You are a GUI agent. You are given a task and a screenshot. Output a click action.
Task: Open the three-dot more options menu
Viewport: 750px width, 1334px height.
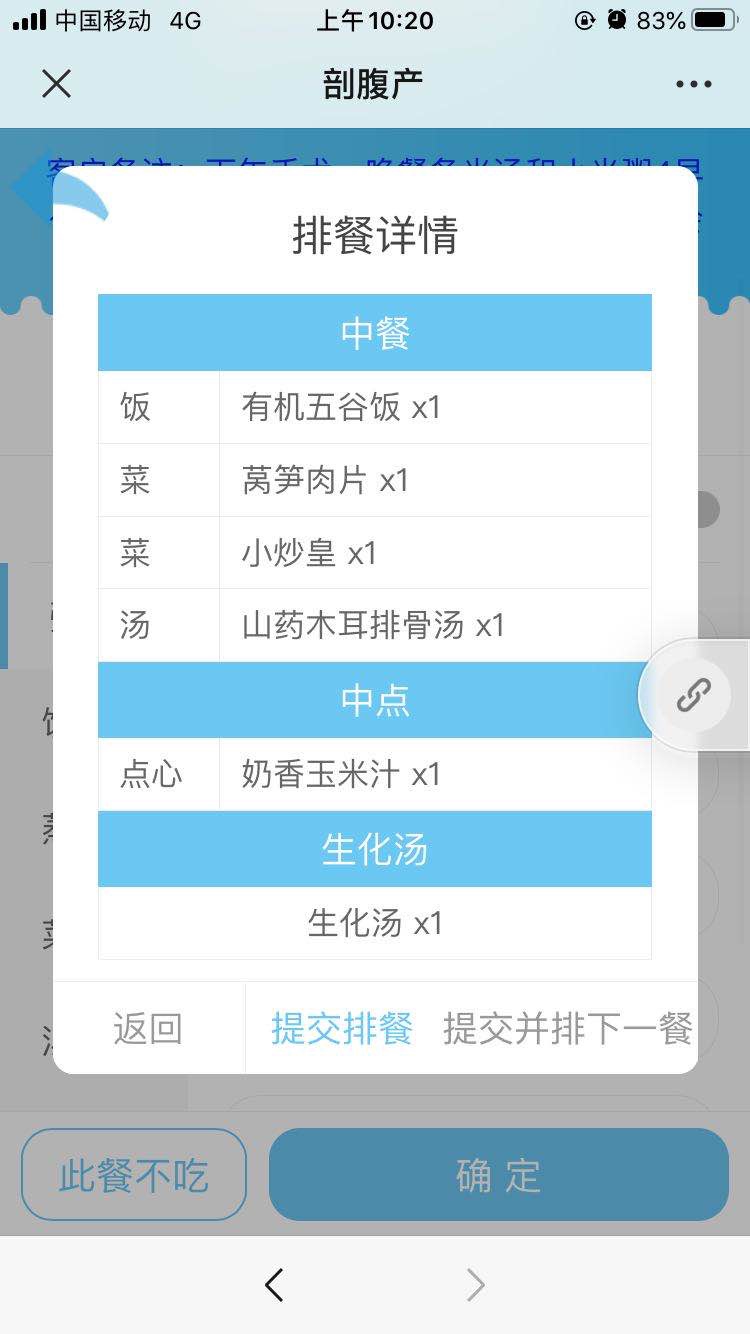694,84
